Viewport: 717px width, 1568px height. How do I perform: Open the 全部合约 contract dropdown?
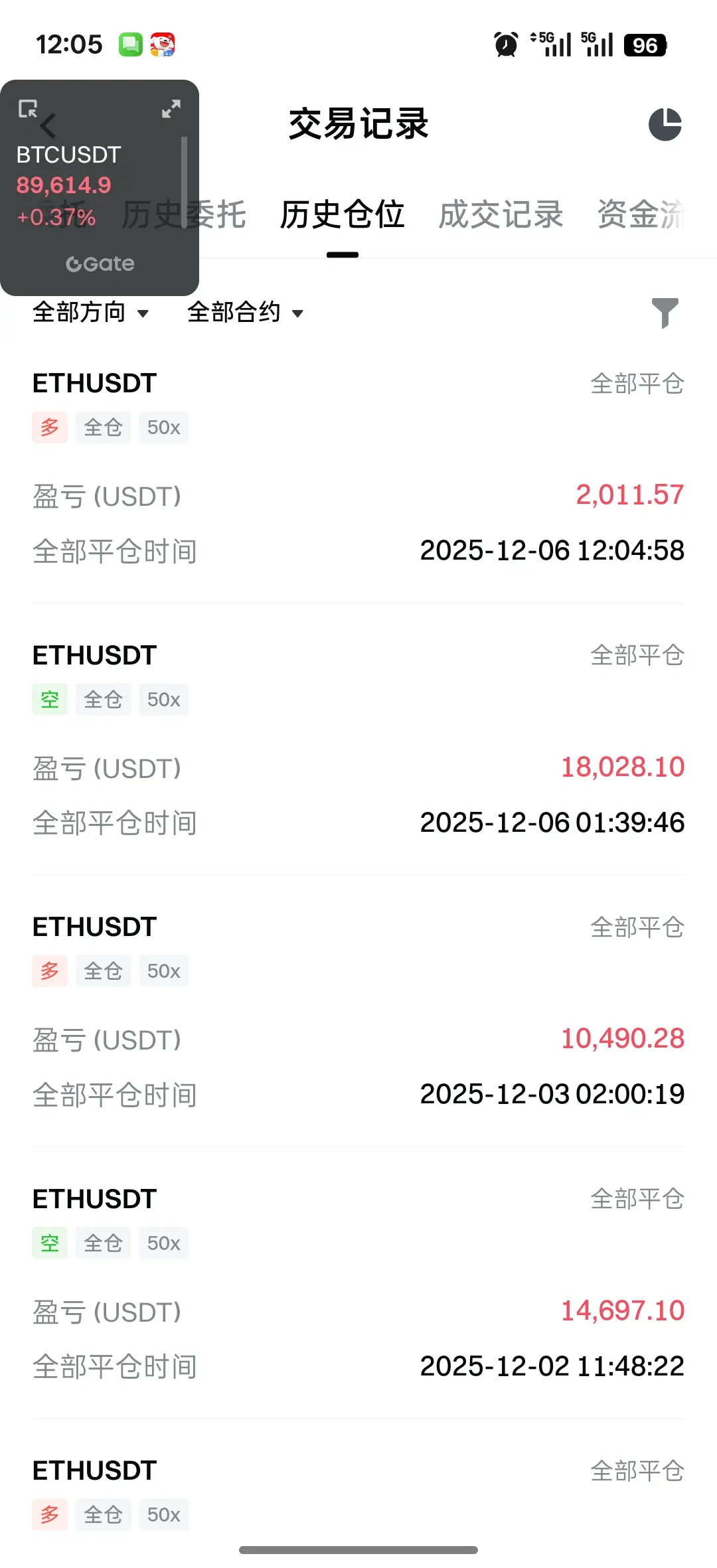tap(245, 312)
